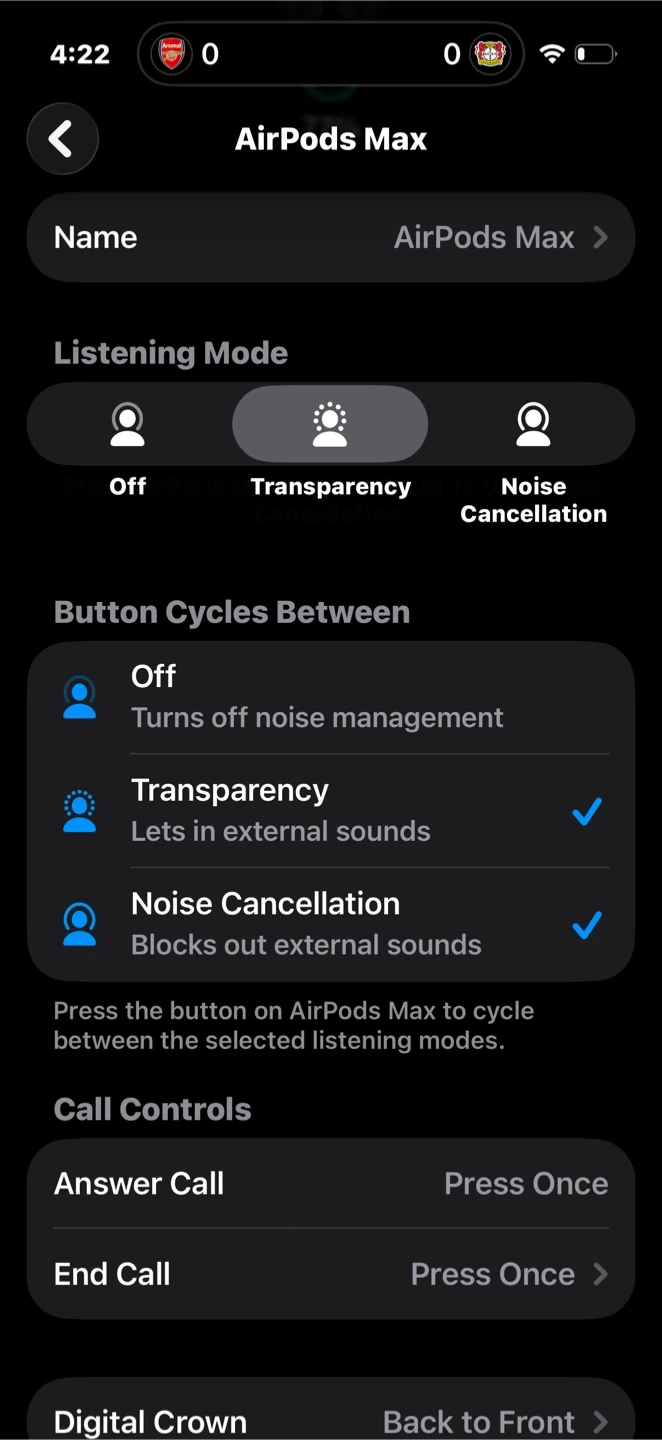The height and width of the screenshot is (1440, 662).
Task: Open the Name row to rename AirPods Max
Action: (330, 237)
